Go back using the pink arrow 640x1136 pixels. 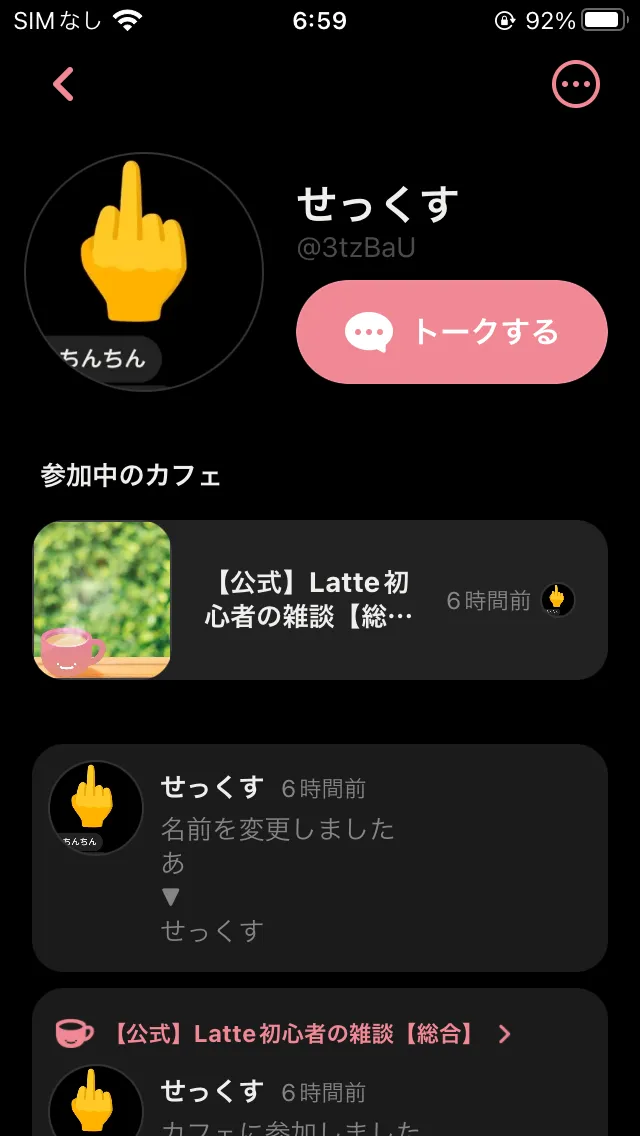click(x=64, y=85)
